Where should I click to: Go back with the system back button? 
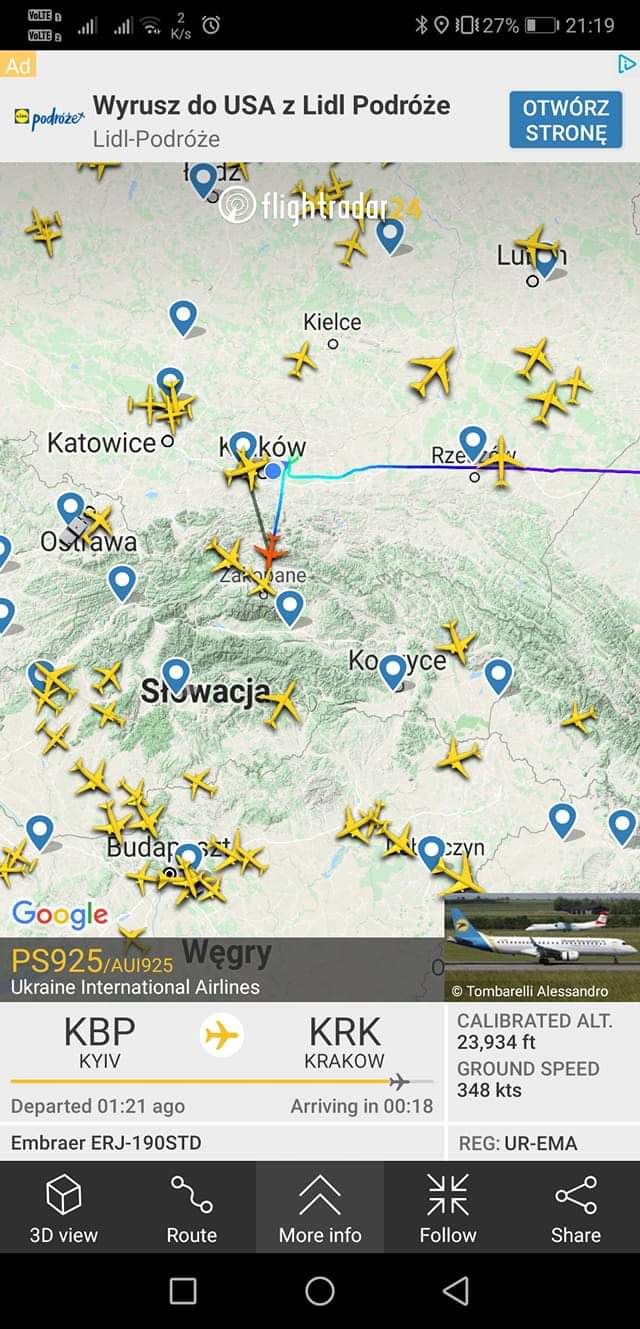(x=455, y=1291)
